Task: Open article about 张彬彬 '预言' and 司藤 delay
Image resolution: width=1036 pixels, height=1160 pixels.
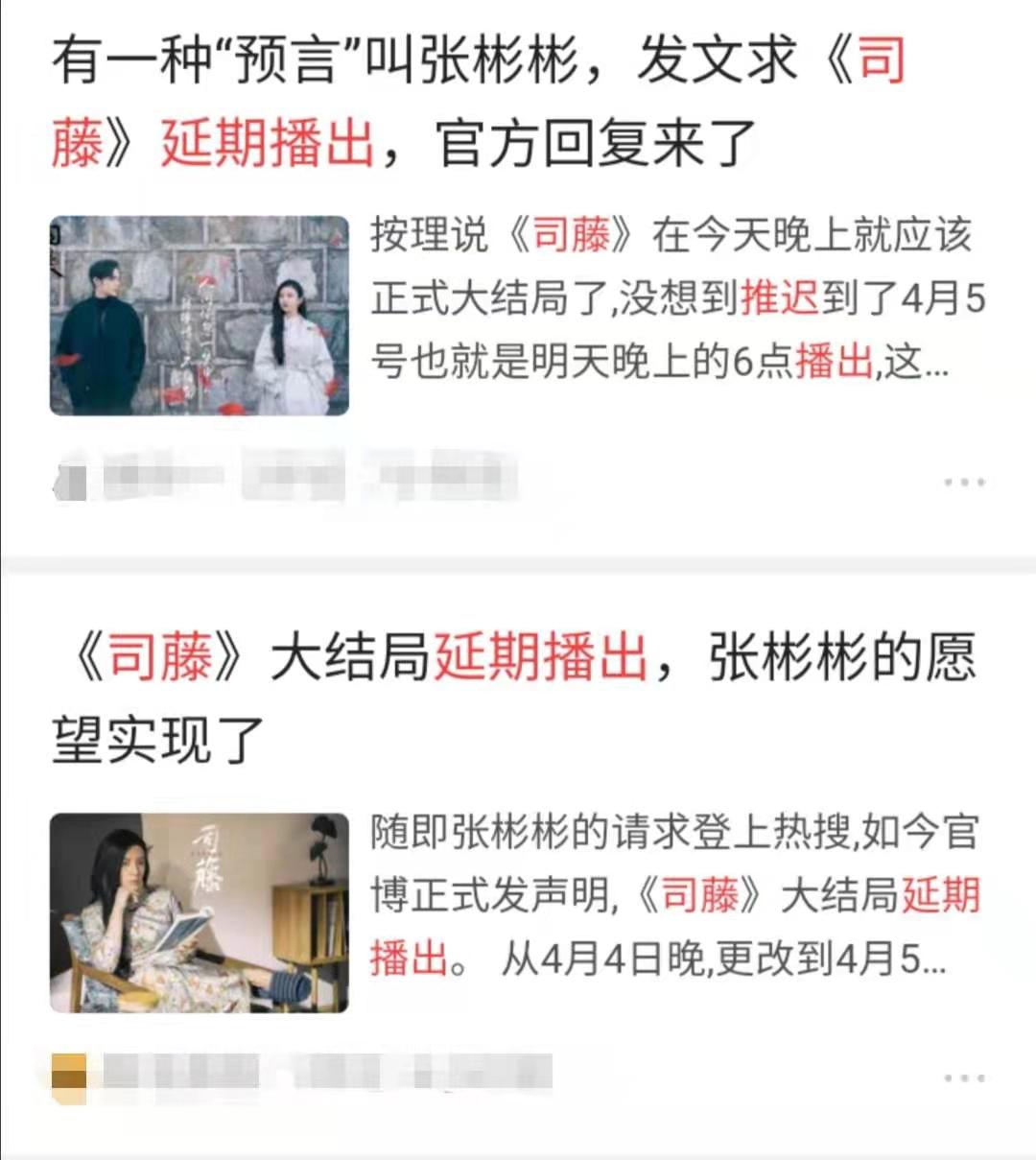Action: pyautogui.click(x=480, y=101)
